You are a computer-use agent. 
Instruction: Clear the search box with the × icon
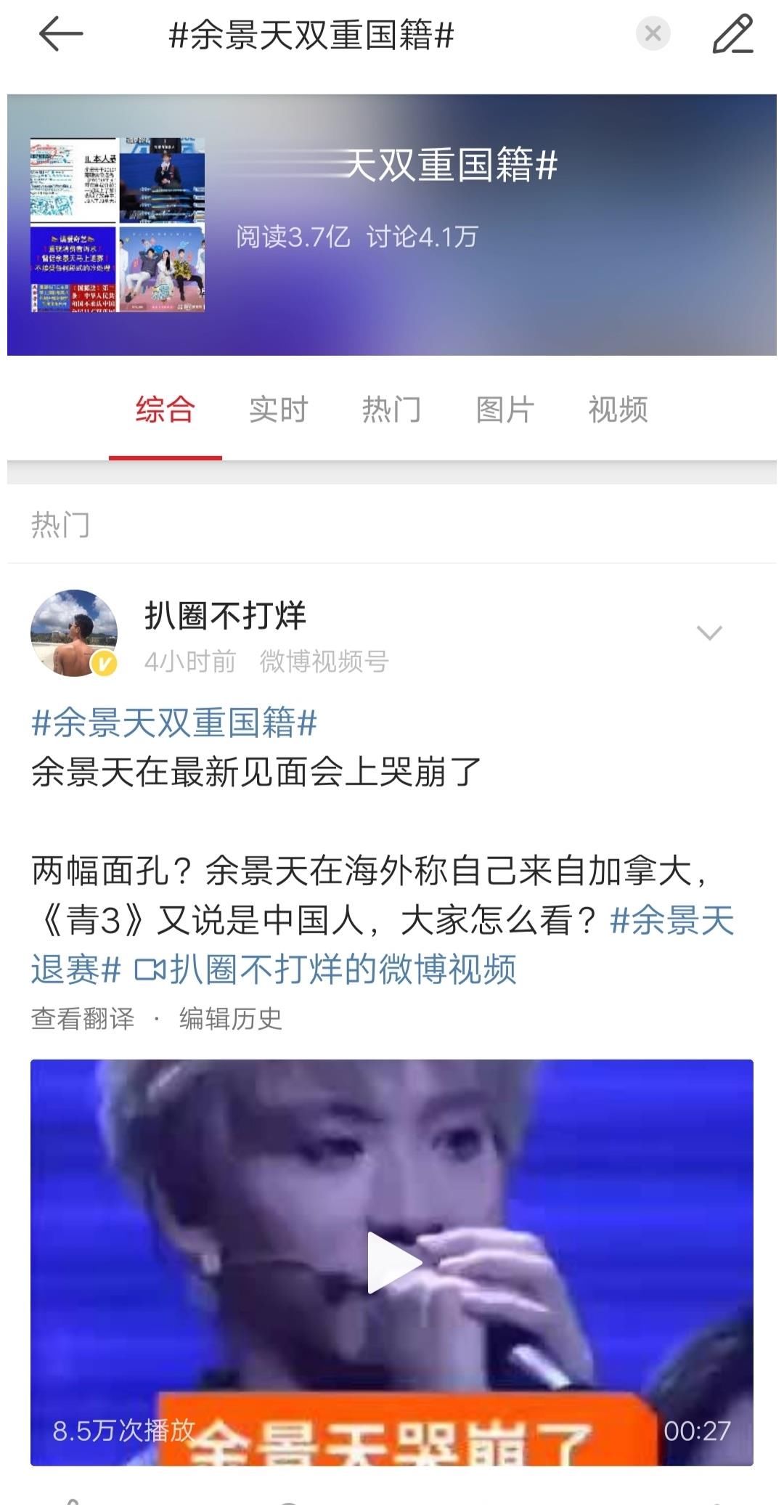pyautogui.click(x=652, y=31)
